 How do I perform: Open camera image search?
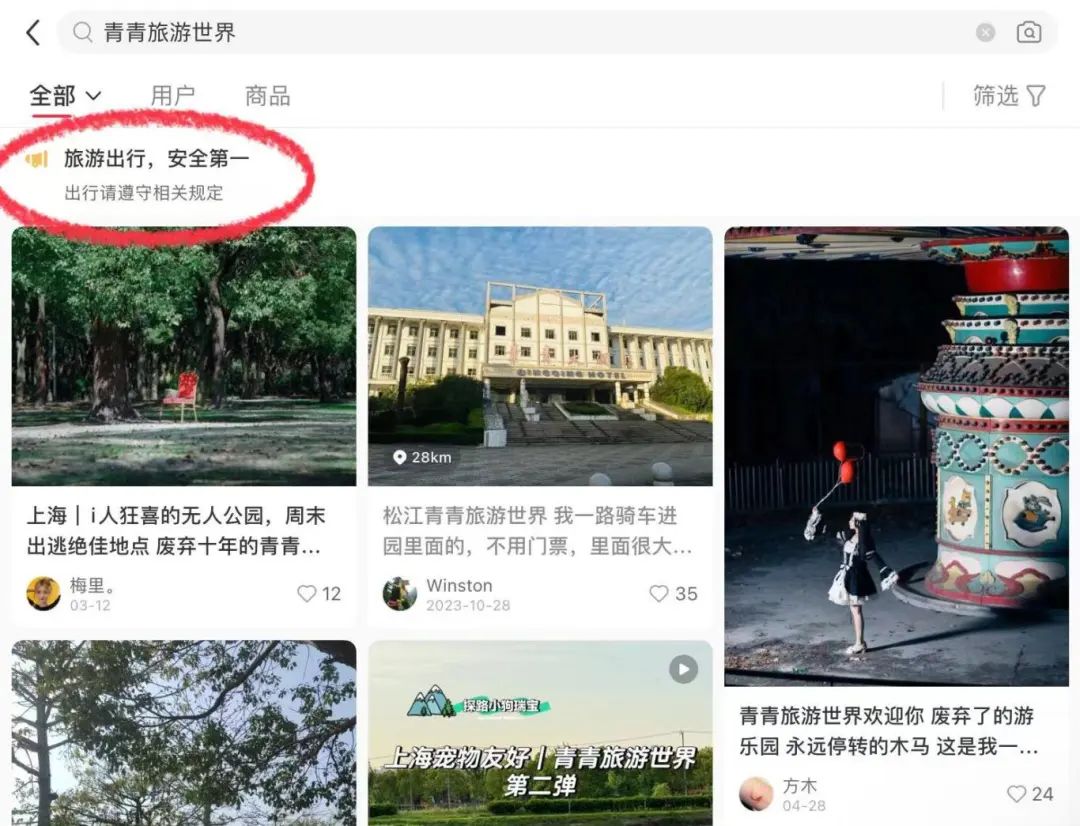pos(1028,33)
